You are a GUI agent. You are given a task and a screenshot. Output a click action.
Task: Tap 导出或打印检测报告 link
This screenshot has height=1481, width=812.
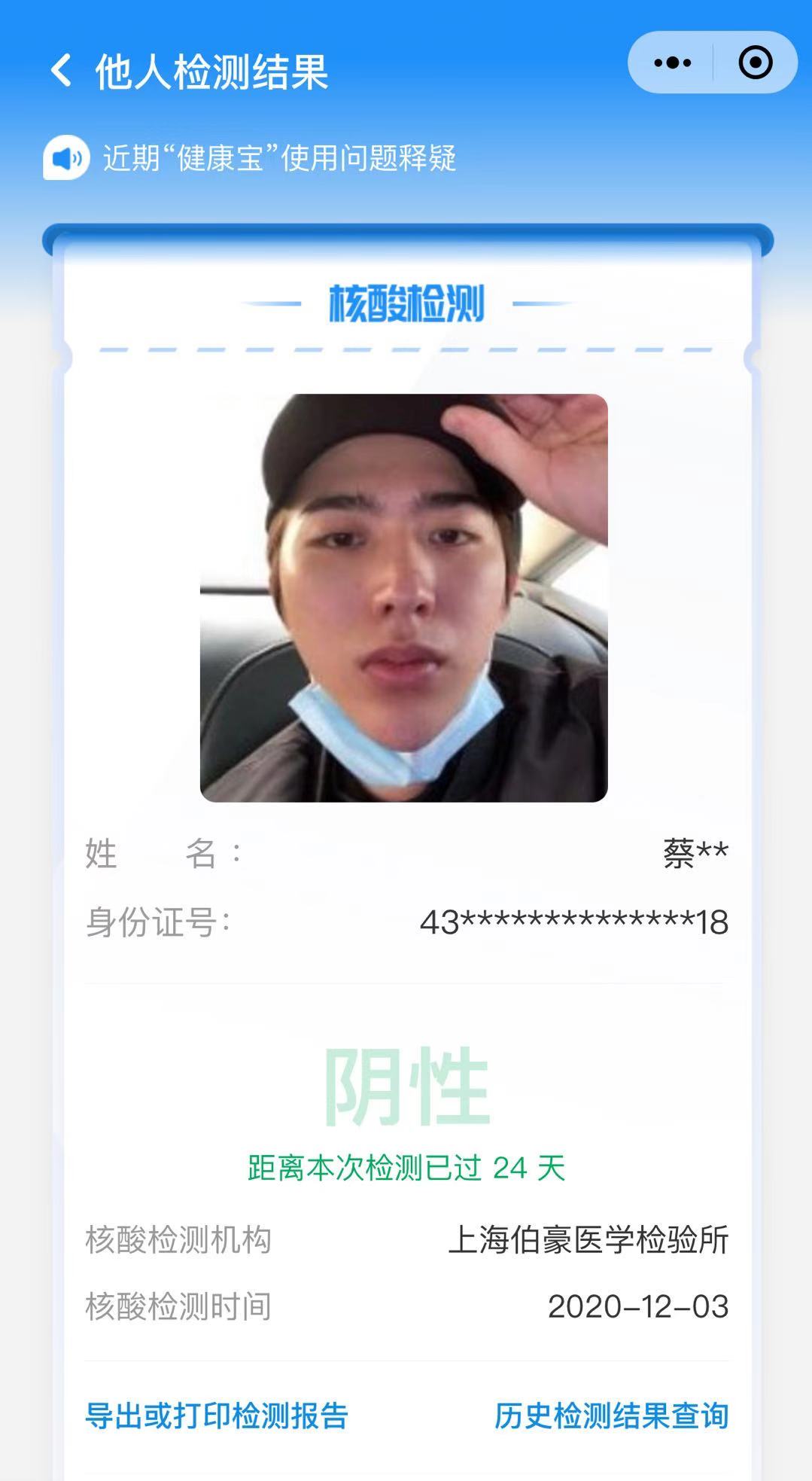[x=217, y=1415]
